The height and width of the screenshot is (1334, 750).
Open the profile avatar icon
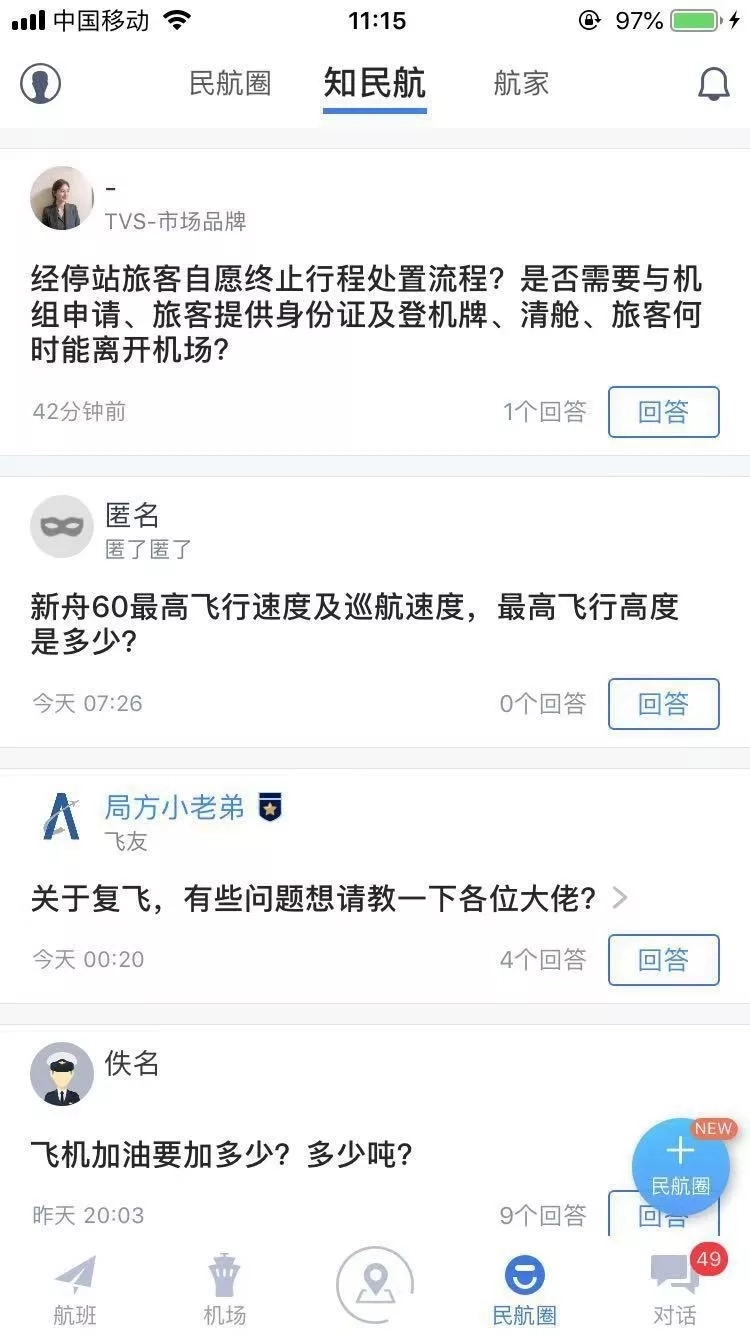point(41,83)
